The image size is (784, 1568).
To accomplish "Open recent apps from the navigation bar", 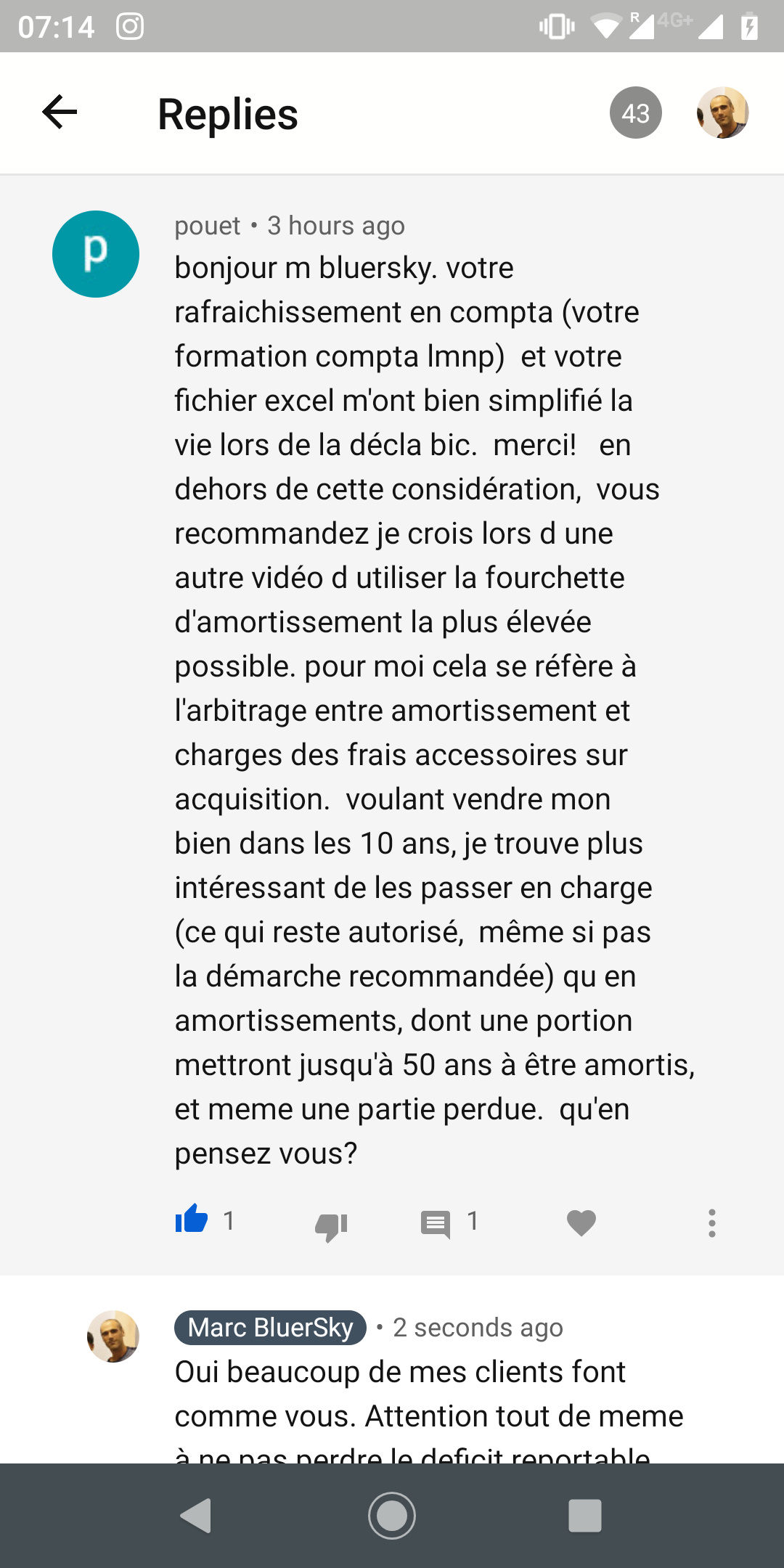I will [x=585, y=1516].
